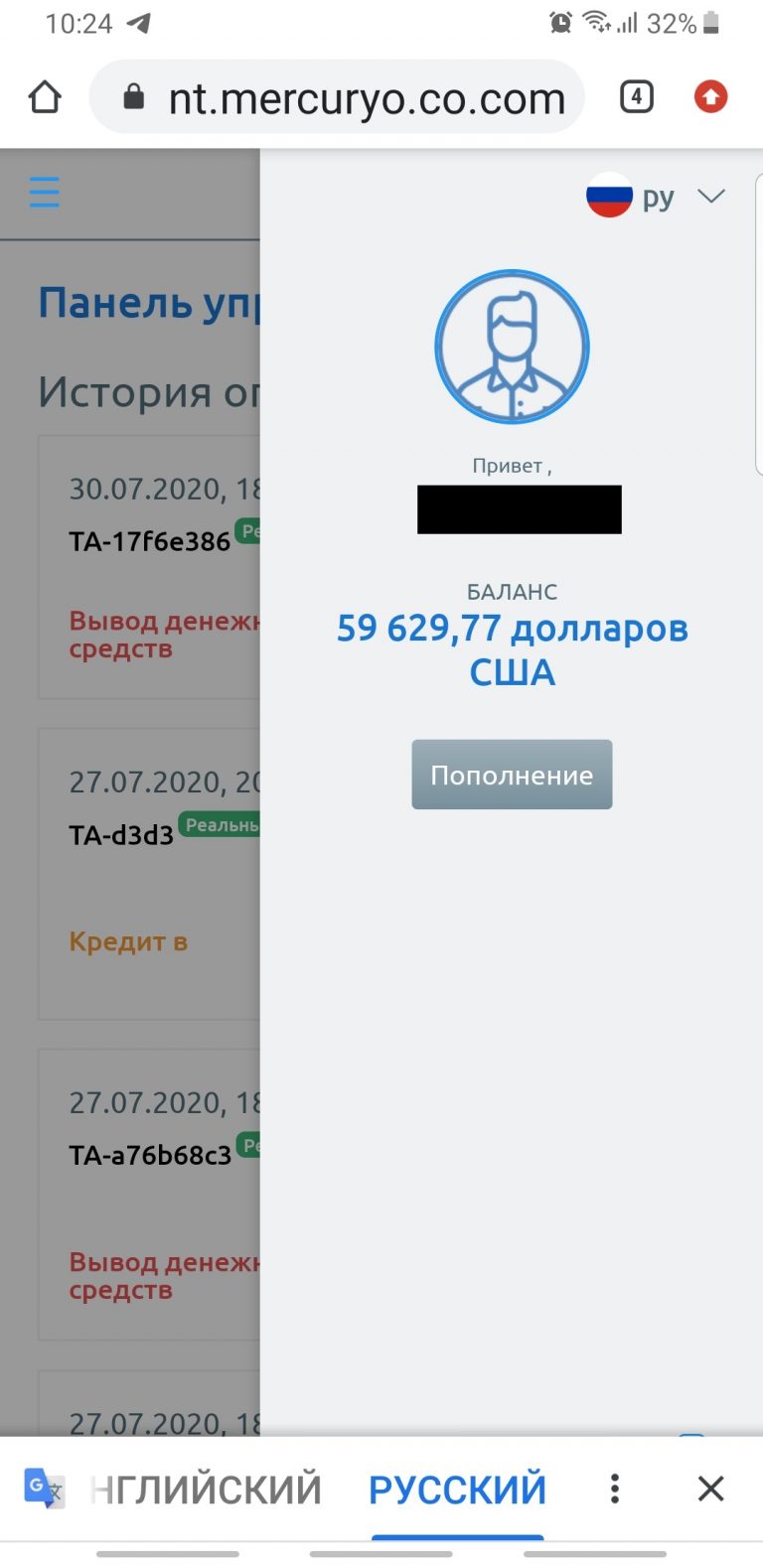Open transaction TA-17f6e386
This screenshot has height=1568, width=763.
click(149, 541)
